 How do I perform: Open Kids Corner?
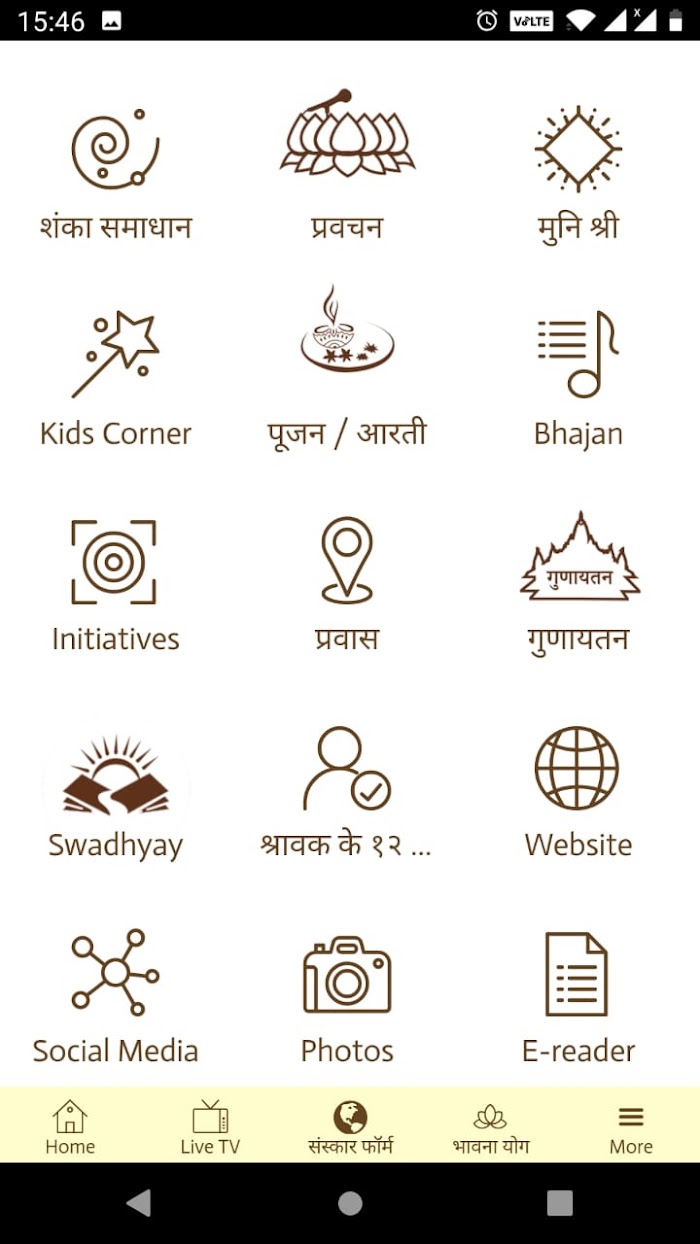coord(115,380)
